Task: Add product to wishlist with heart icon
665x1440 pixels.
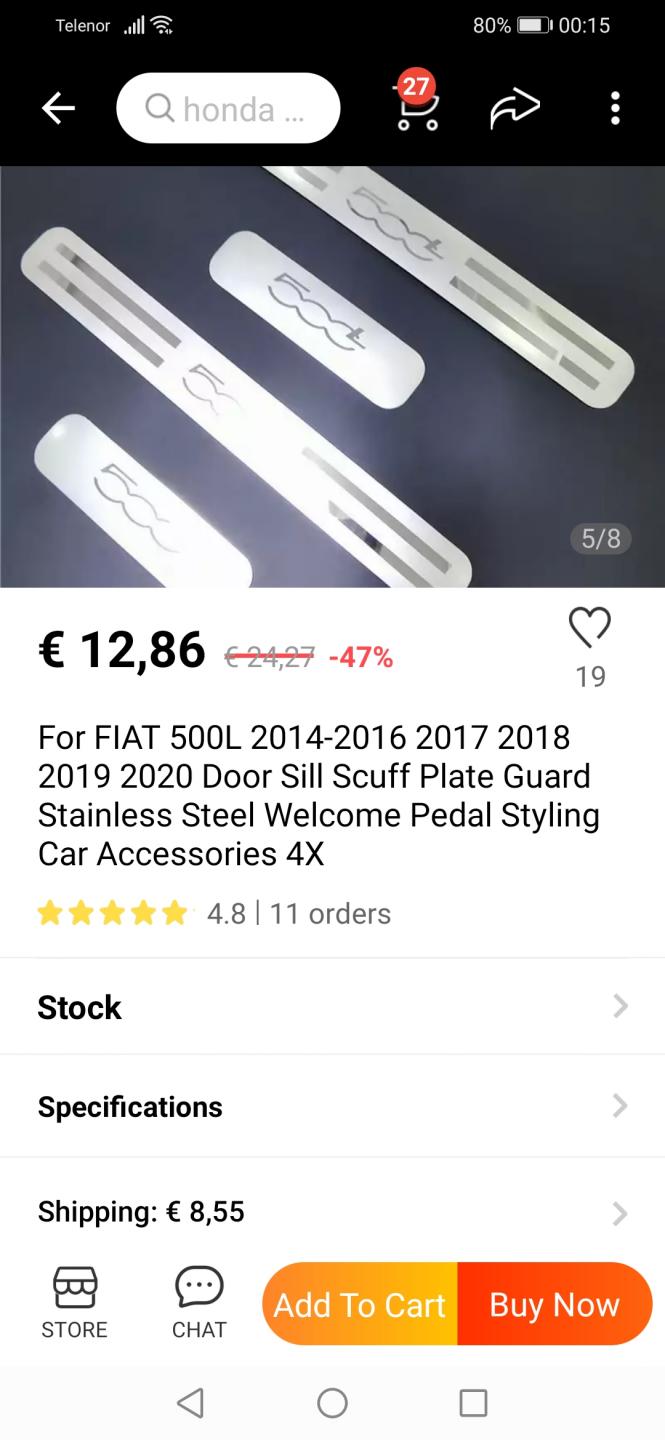Action: pyautogui.click(x=590, y=628)
